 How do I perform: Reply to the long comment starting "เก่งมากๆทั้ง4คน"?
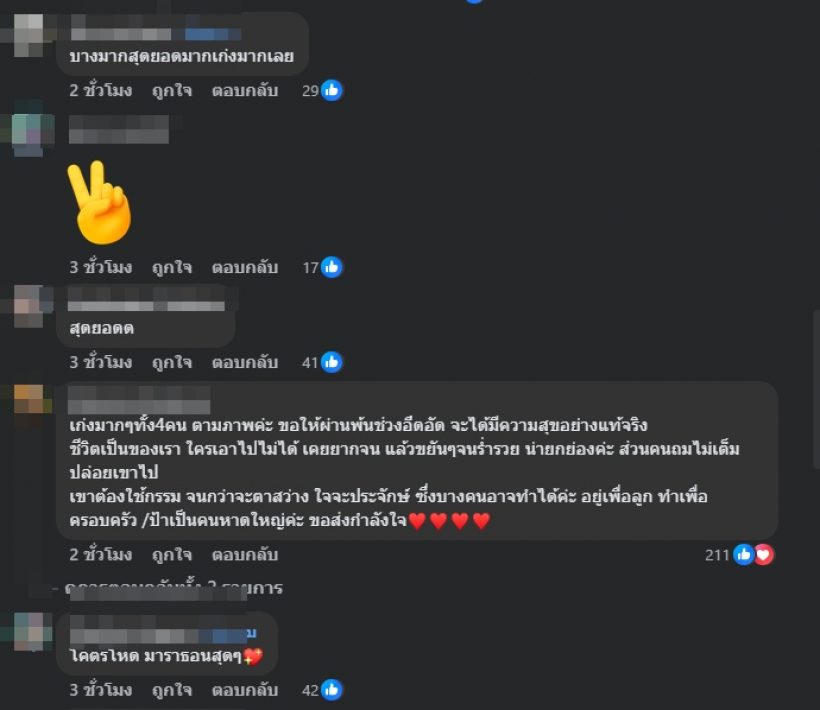tap(245, 554)
